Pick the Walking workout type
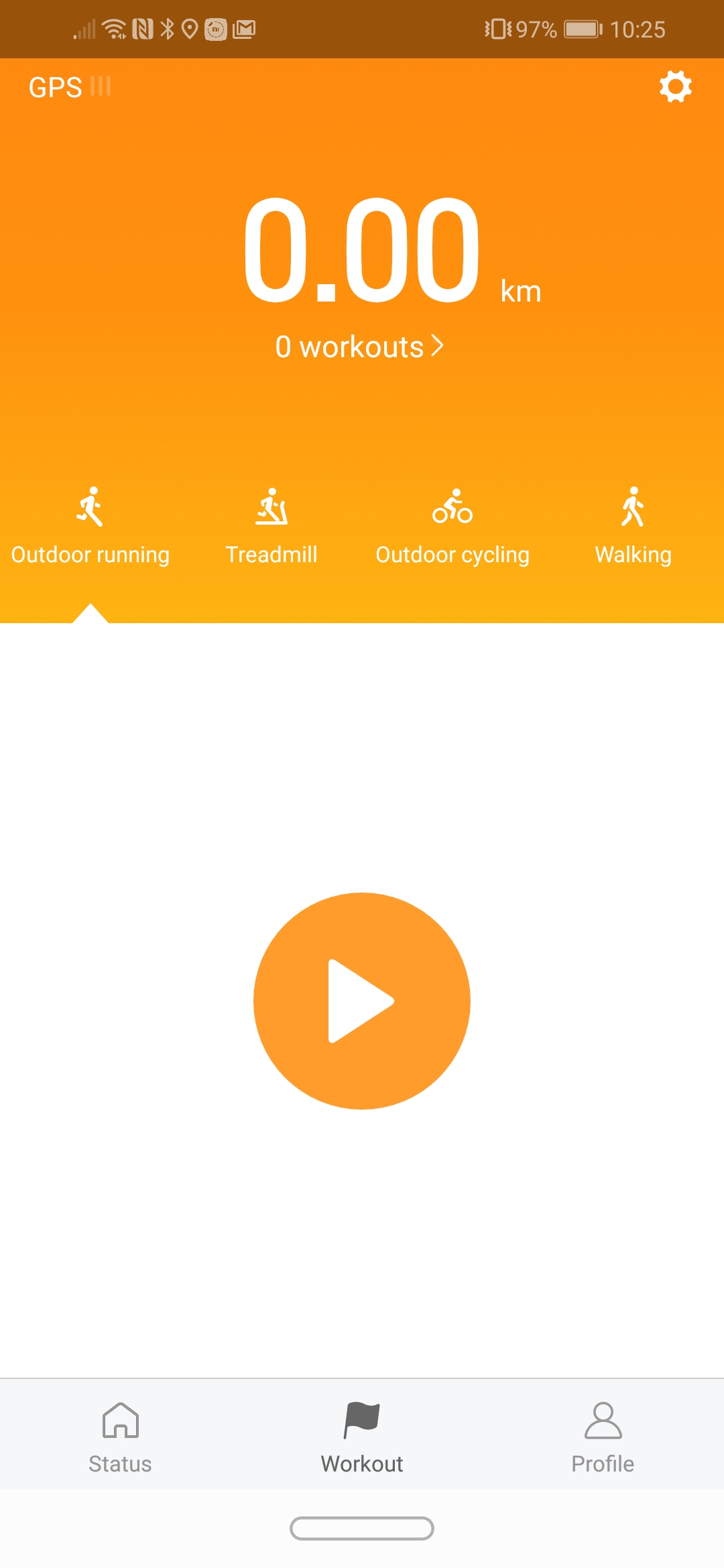 pos(633,527)
